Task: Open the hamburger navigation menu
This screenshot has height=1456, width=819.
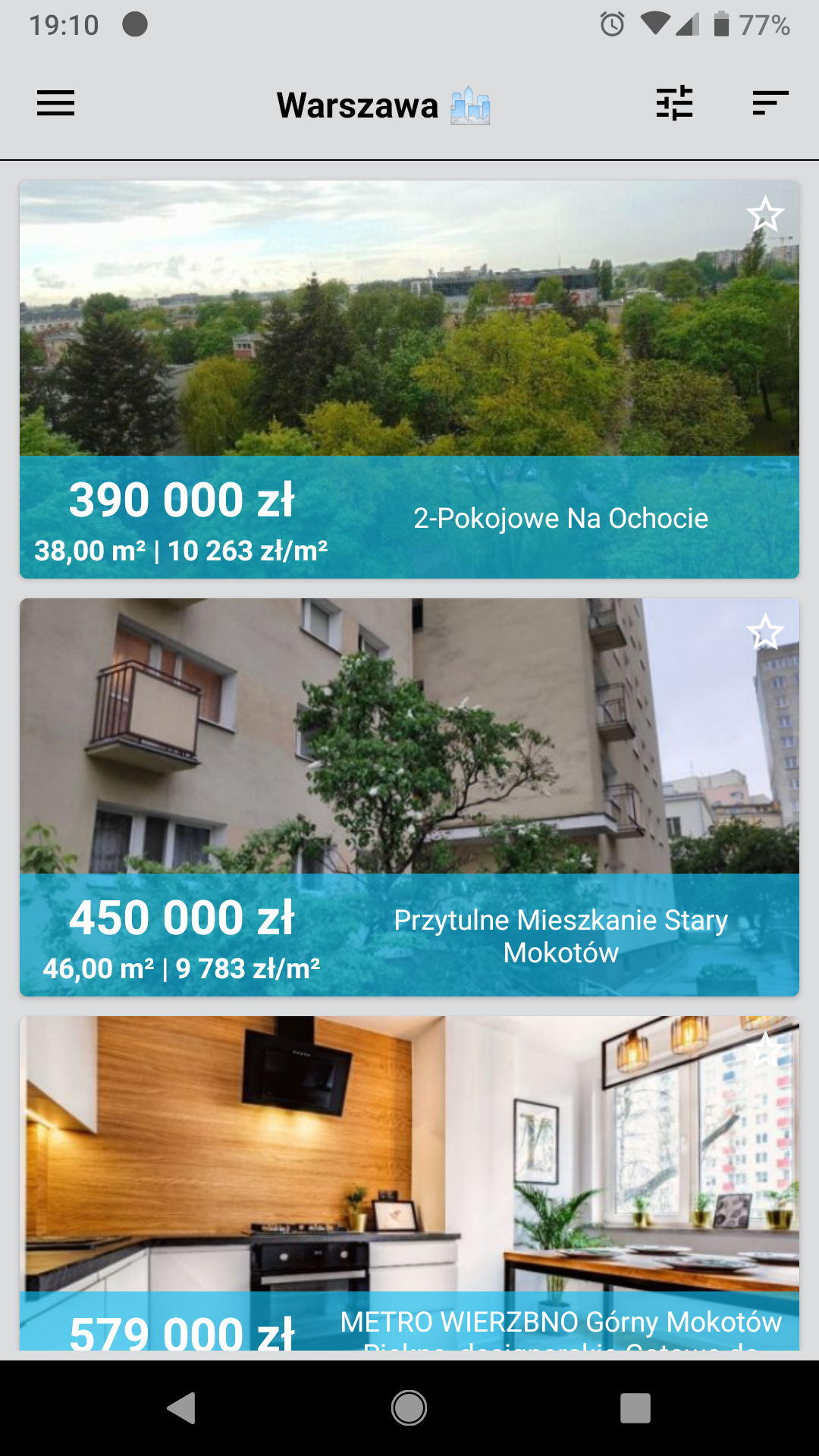Action: [55, 103]
